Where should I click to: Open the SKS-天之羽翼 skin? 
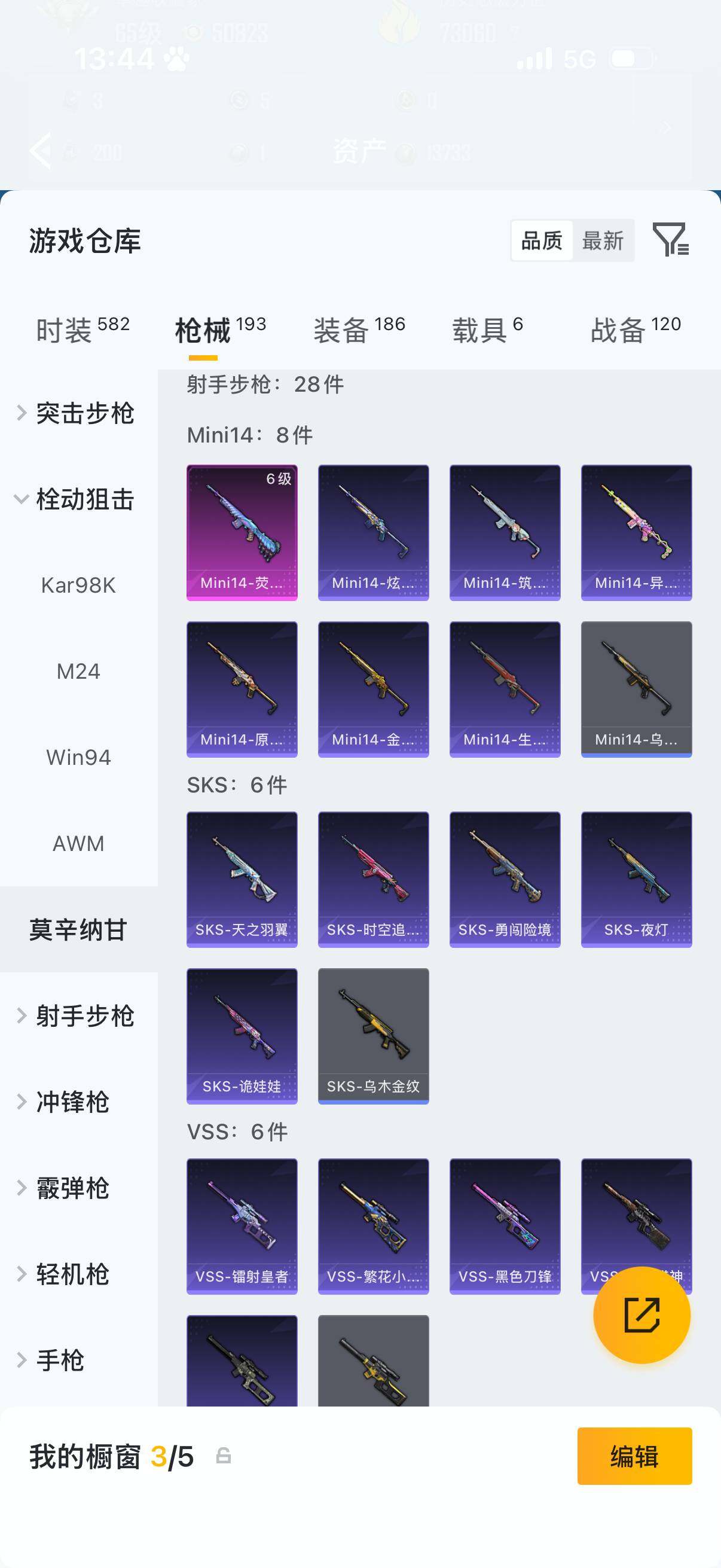tap(242, 879)
